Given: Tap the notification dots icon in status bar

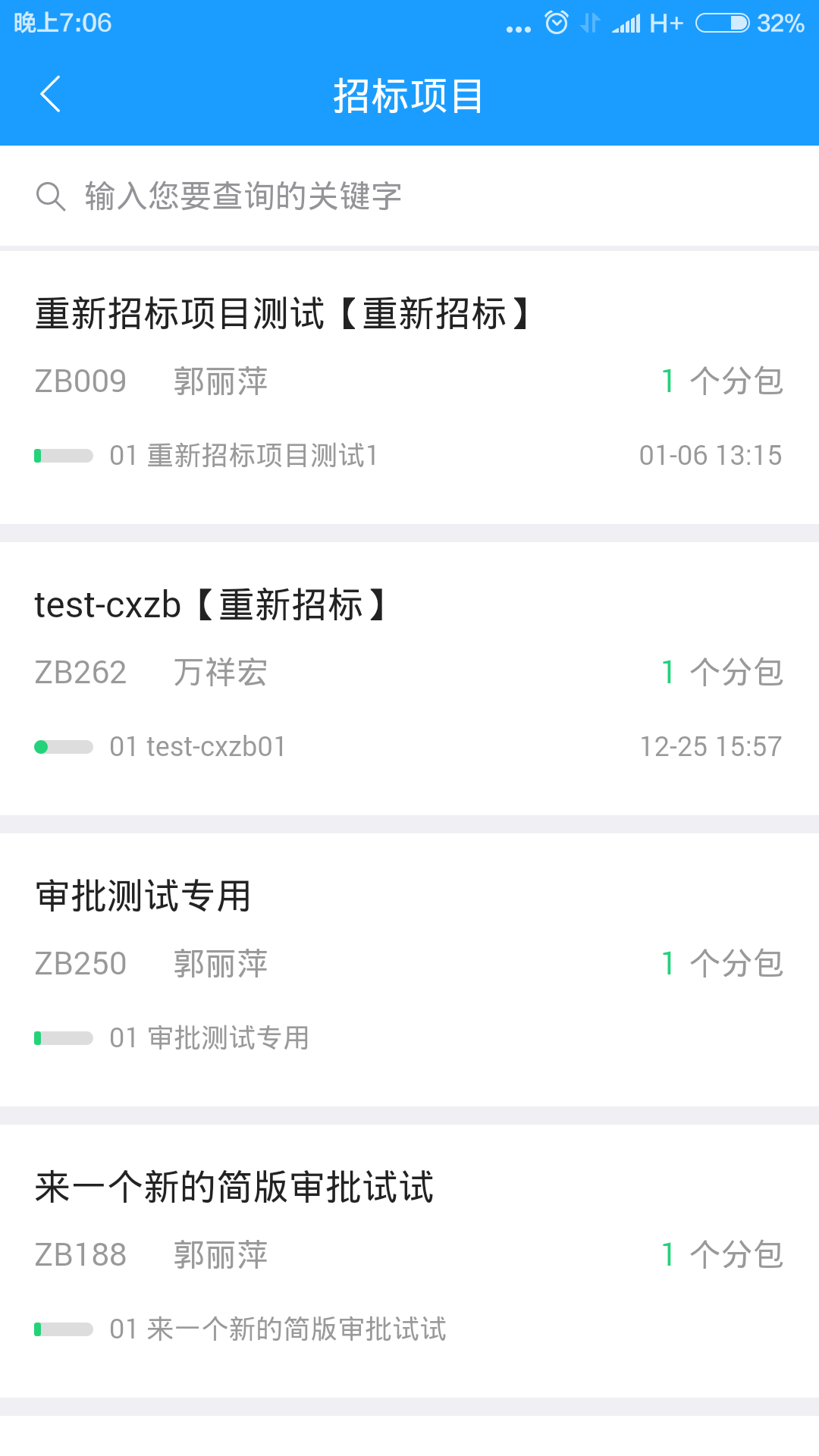Looking at the screenshot, I should tap(518, 25).
